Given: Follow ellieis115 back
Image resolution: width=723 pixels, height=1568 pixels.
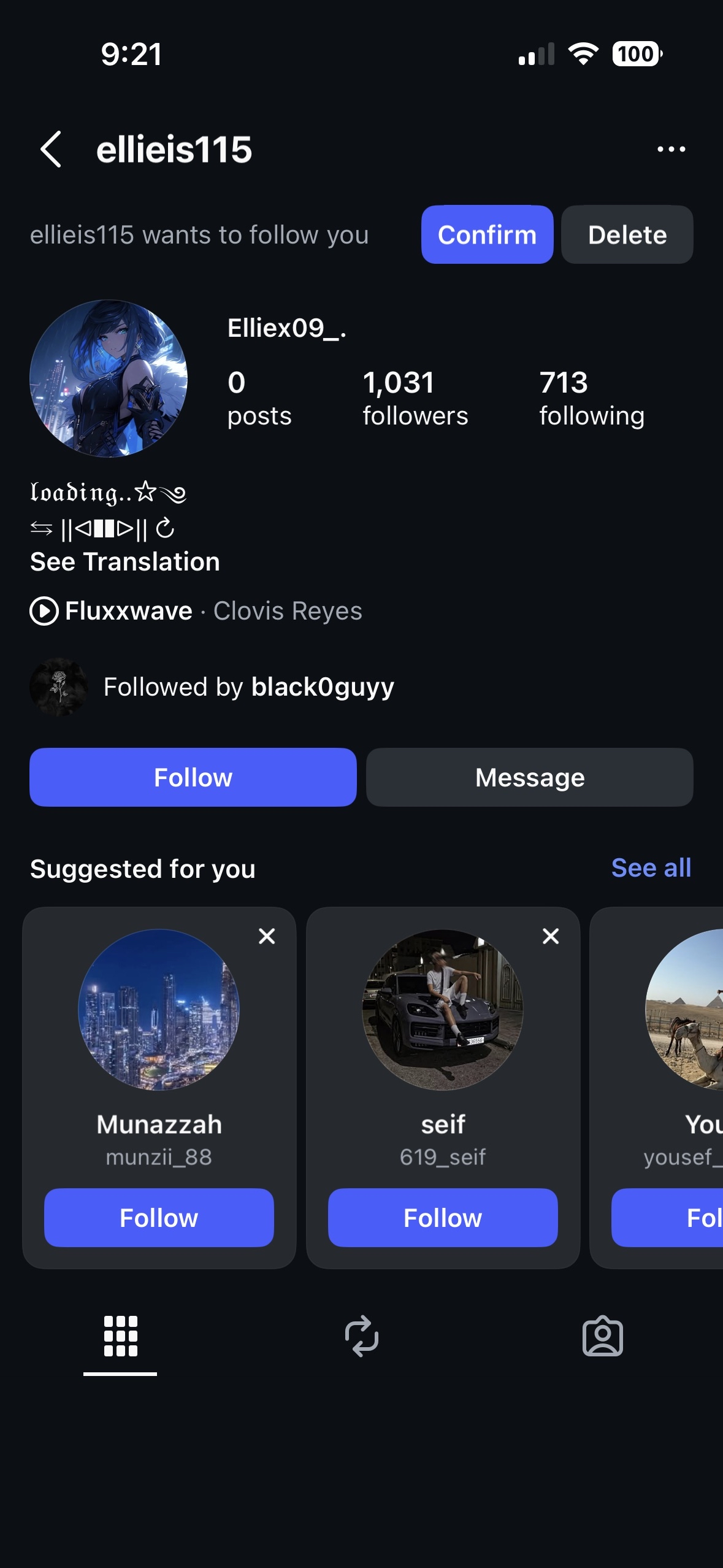Looking at the screenshot, I should (193, 777).
